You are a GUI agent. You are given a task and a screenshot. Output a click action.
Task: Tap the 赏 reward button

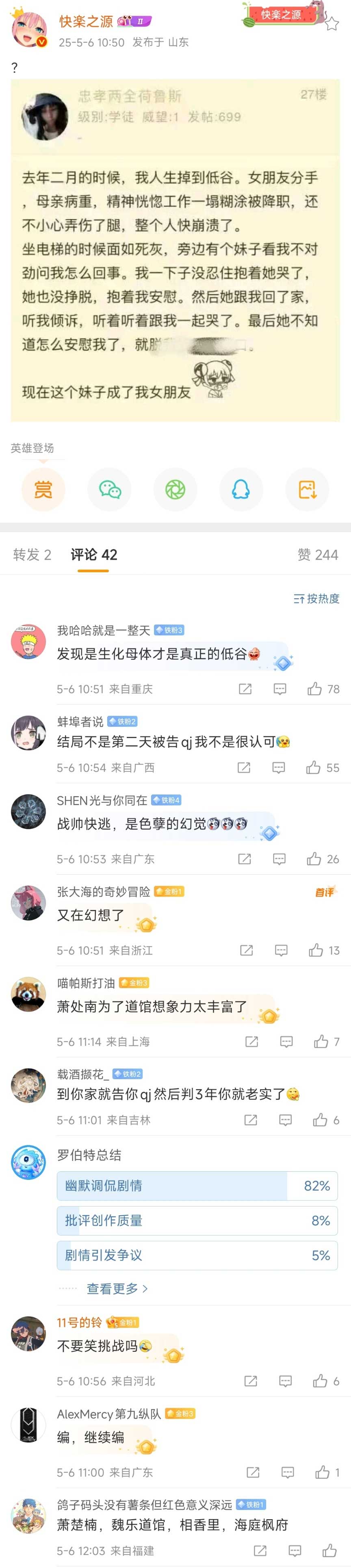point(43,489)
